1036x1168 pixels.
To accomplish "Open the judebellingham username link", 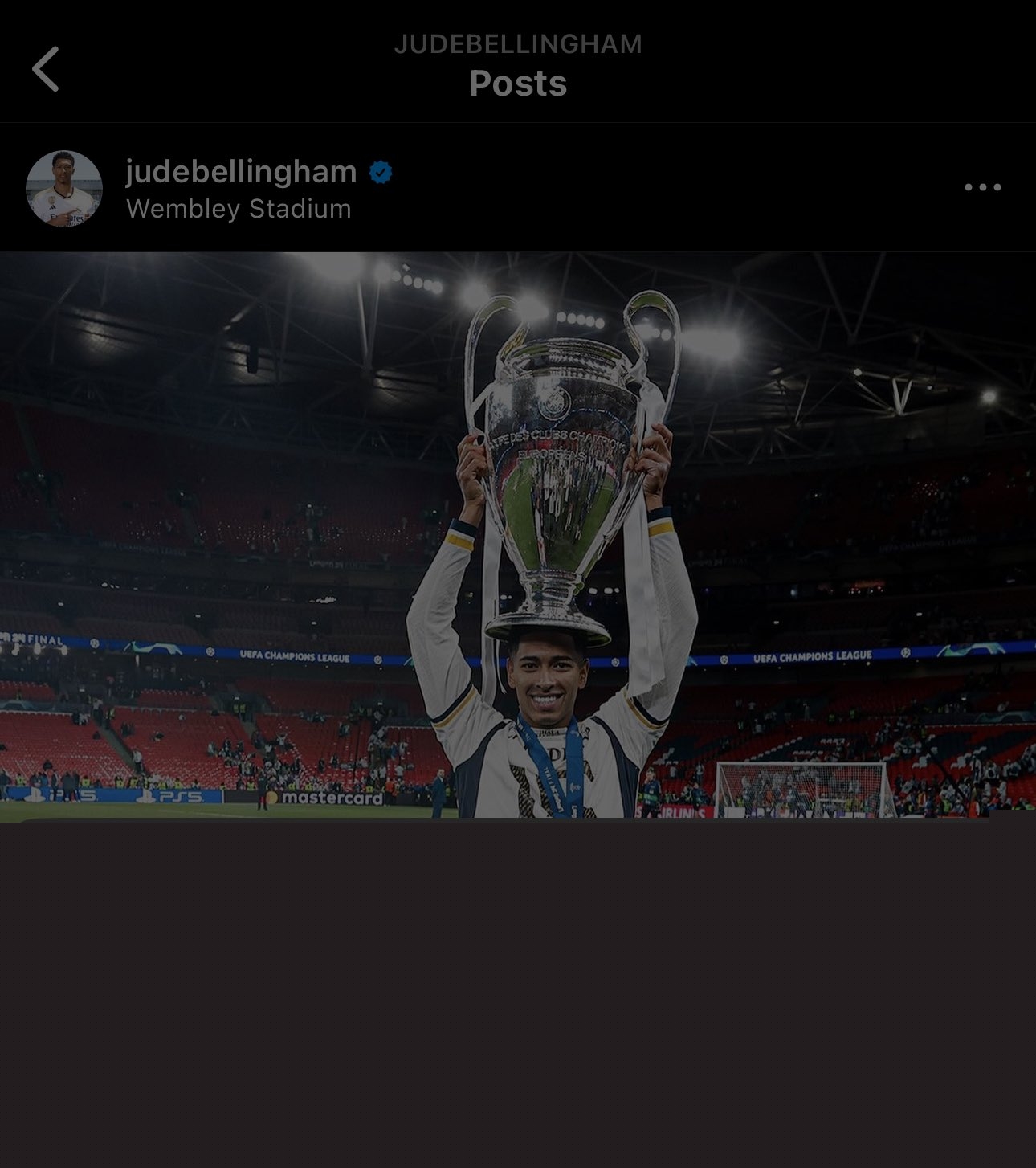I will click(241, 172).
